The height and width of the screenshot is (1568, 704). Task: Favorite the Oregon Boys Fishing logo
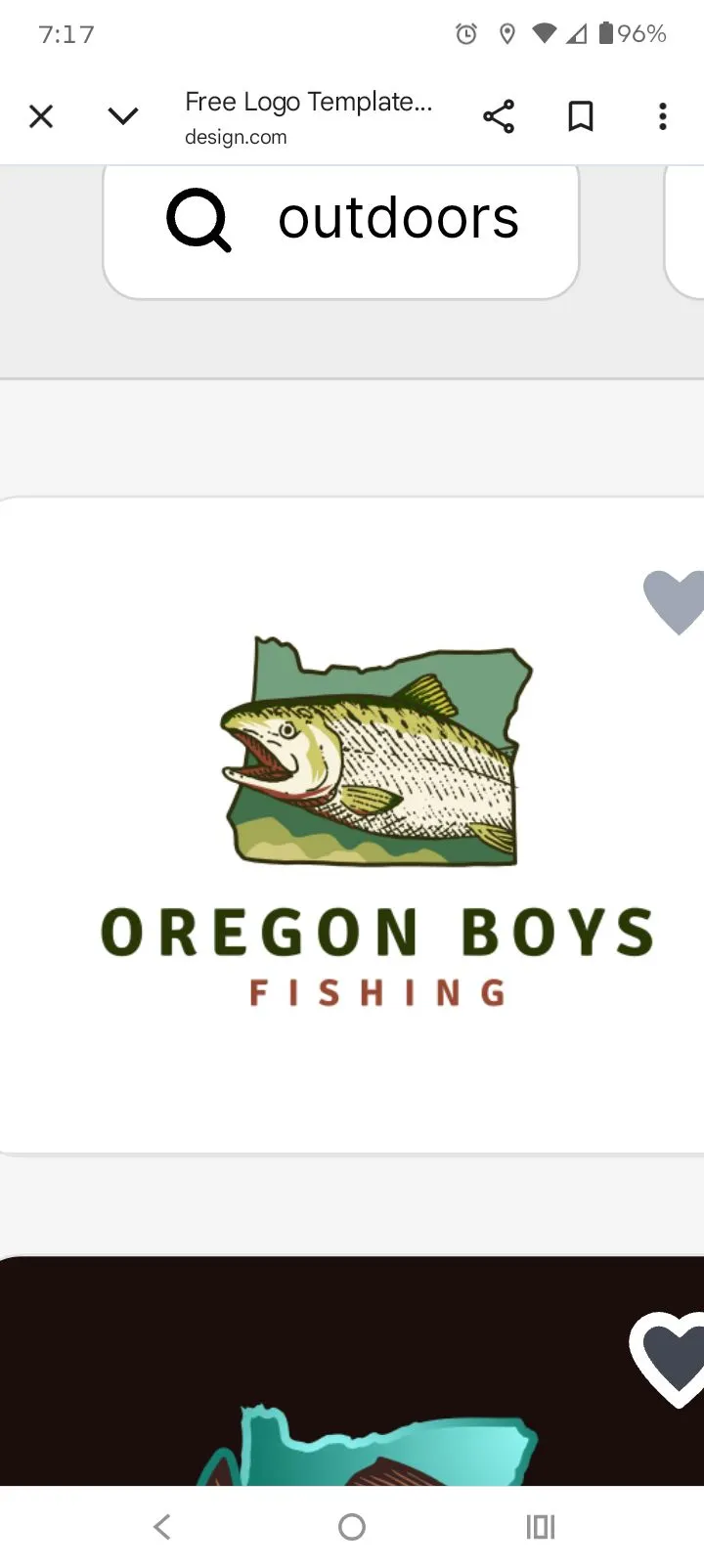pos(677,601)
